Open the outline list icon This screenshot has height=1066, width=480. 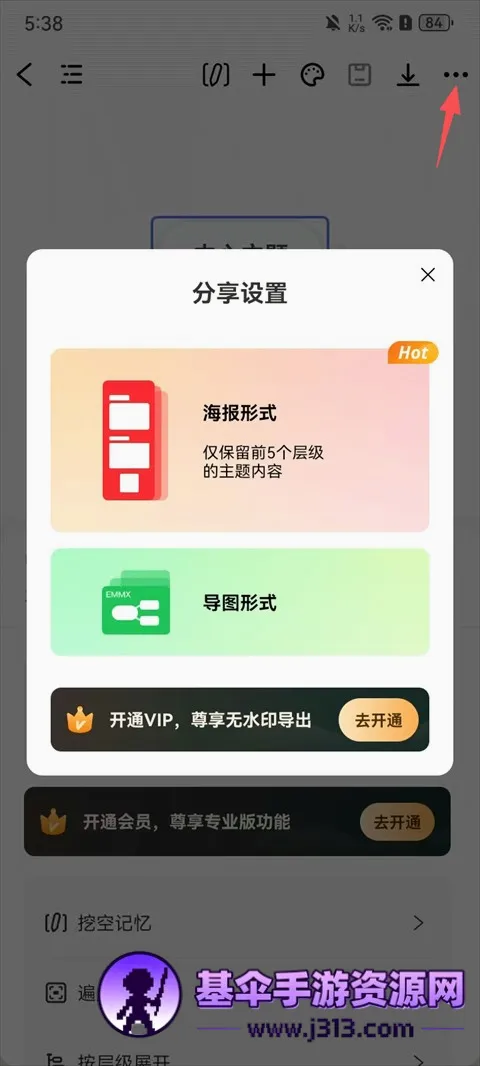coord(71,75)
